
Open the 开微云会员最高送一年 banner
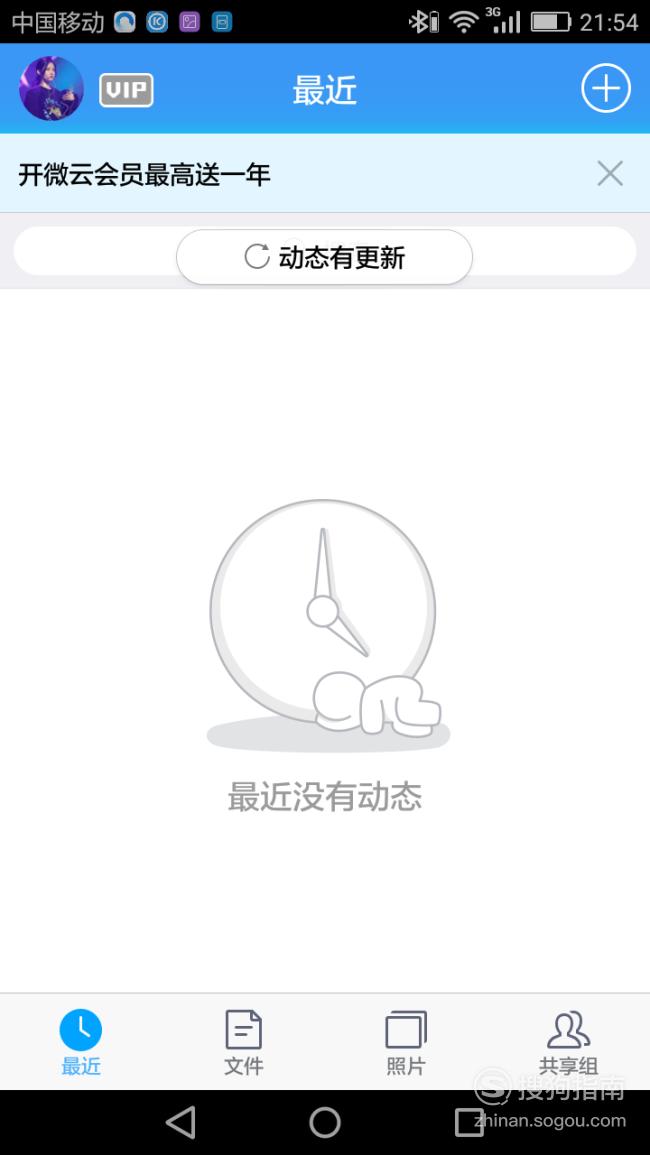(144, 175)
